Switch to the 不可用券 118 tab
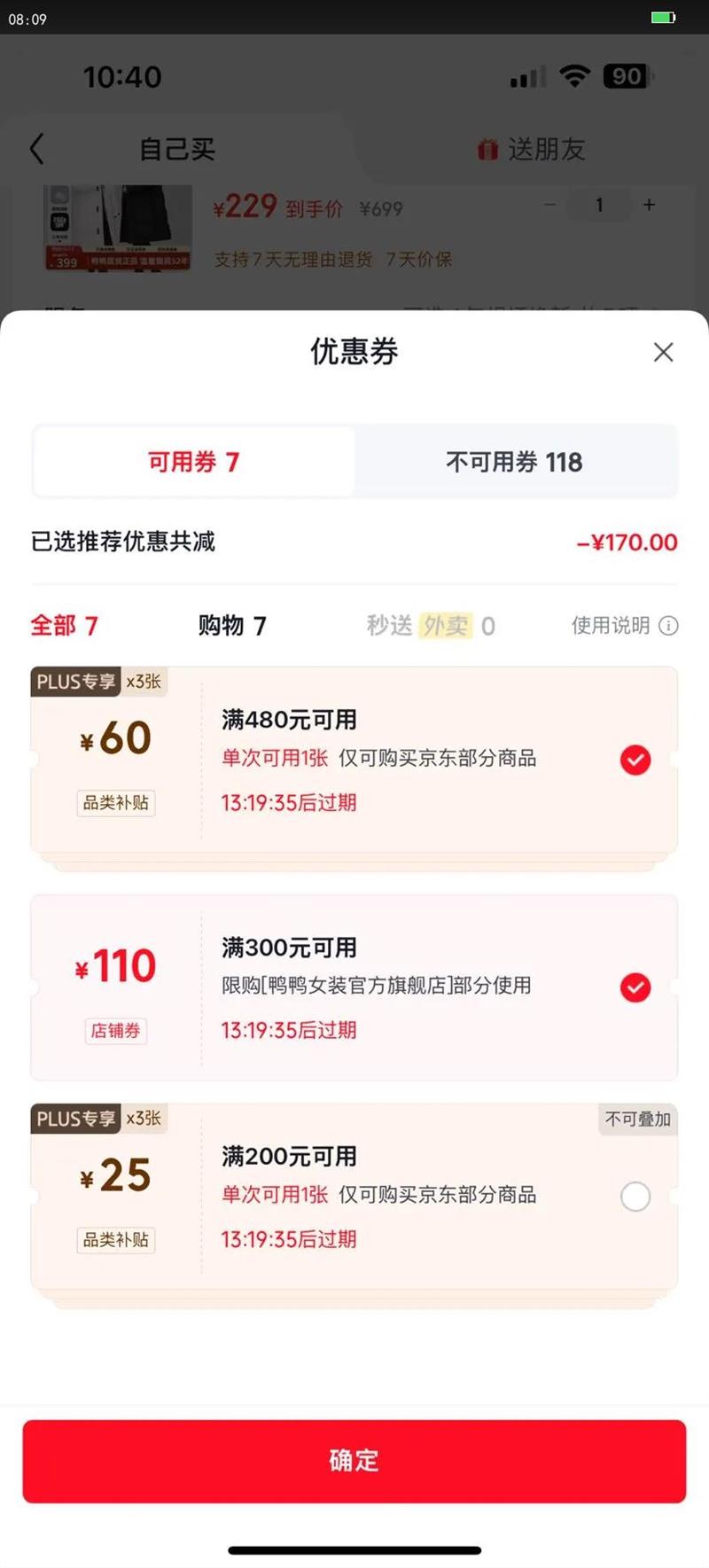The width and height of the screenshot is (709, 1568). [x=514, y=462]
